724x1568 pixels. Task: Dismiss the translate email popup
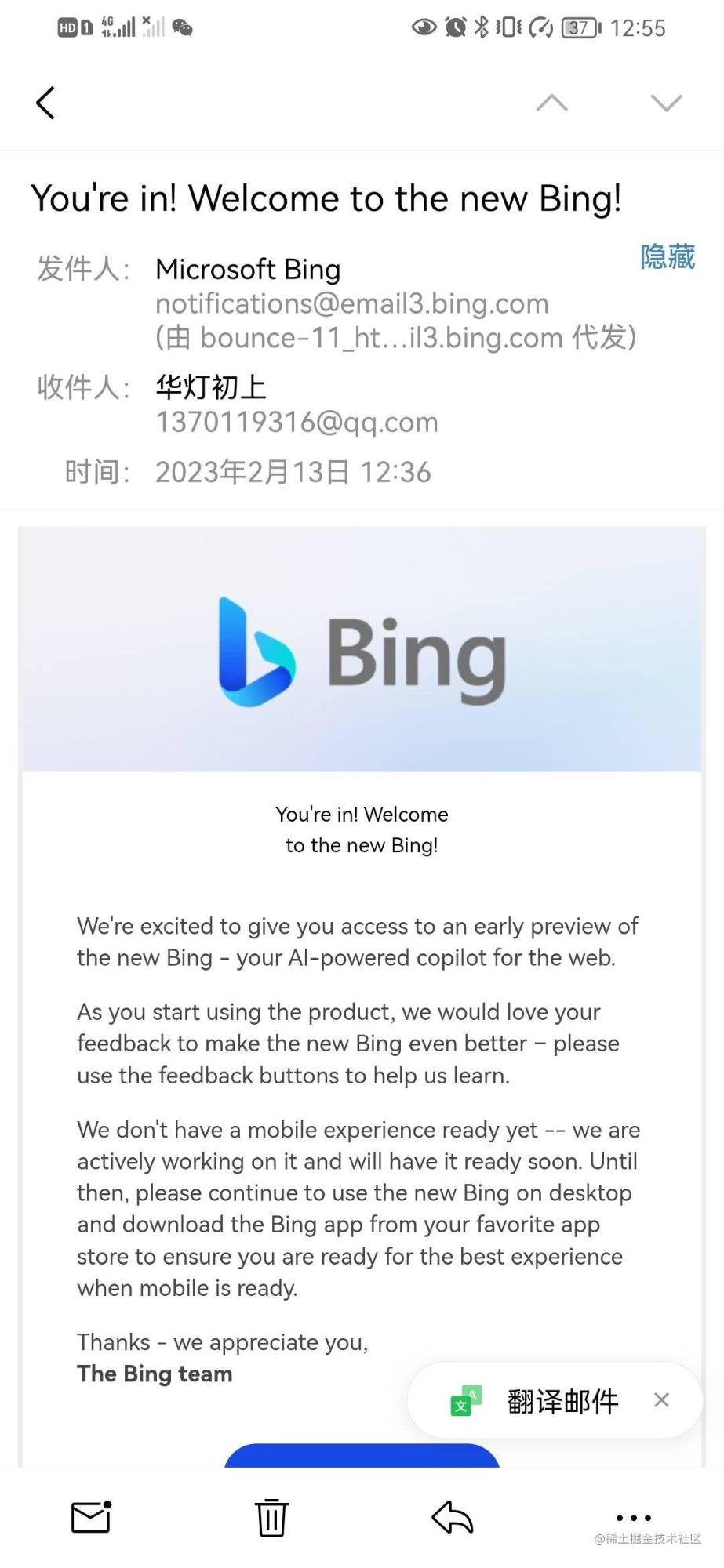click(x=661, y=1399)
